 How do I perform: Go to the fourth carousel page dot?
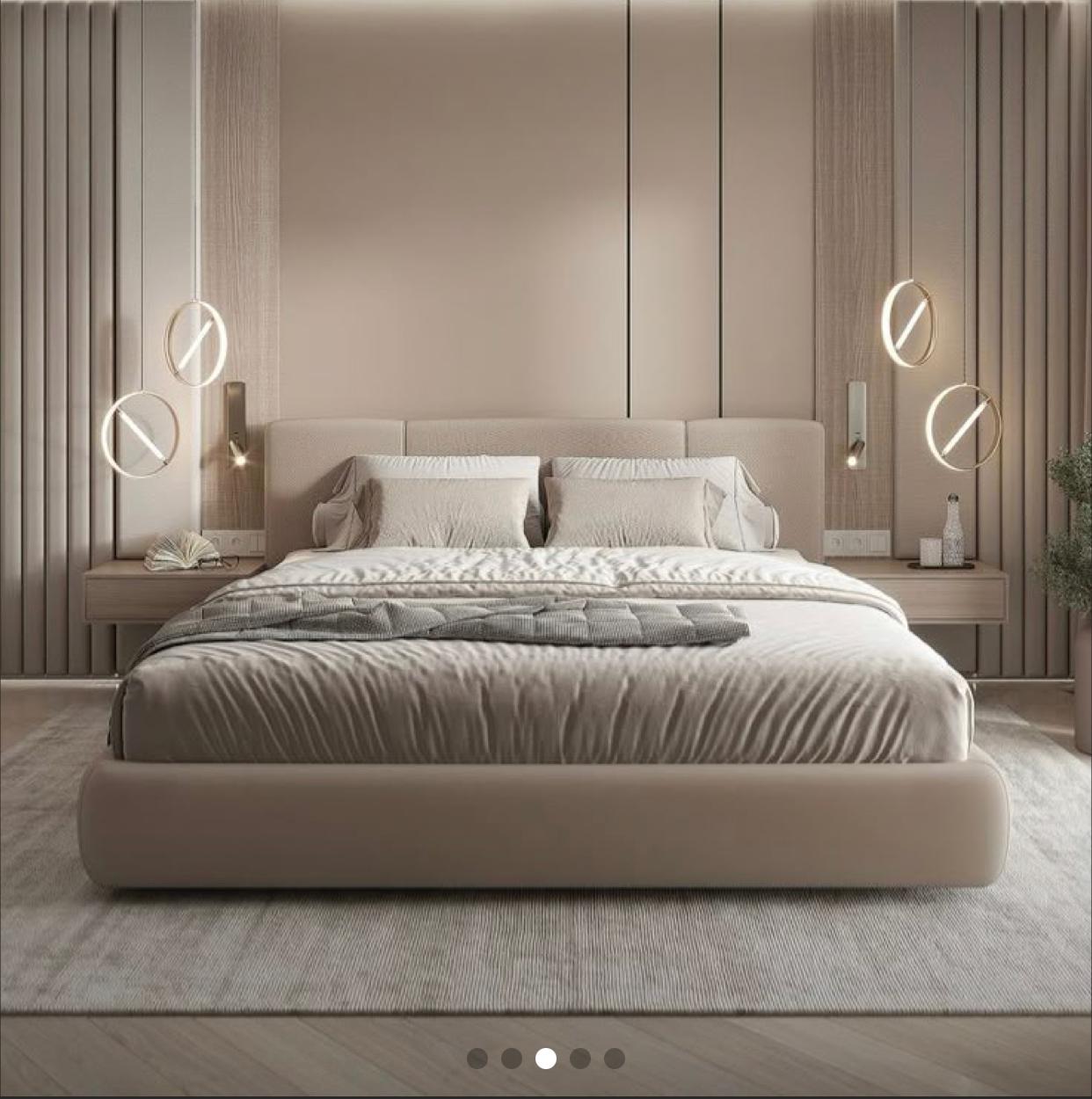[580, 1058]
